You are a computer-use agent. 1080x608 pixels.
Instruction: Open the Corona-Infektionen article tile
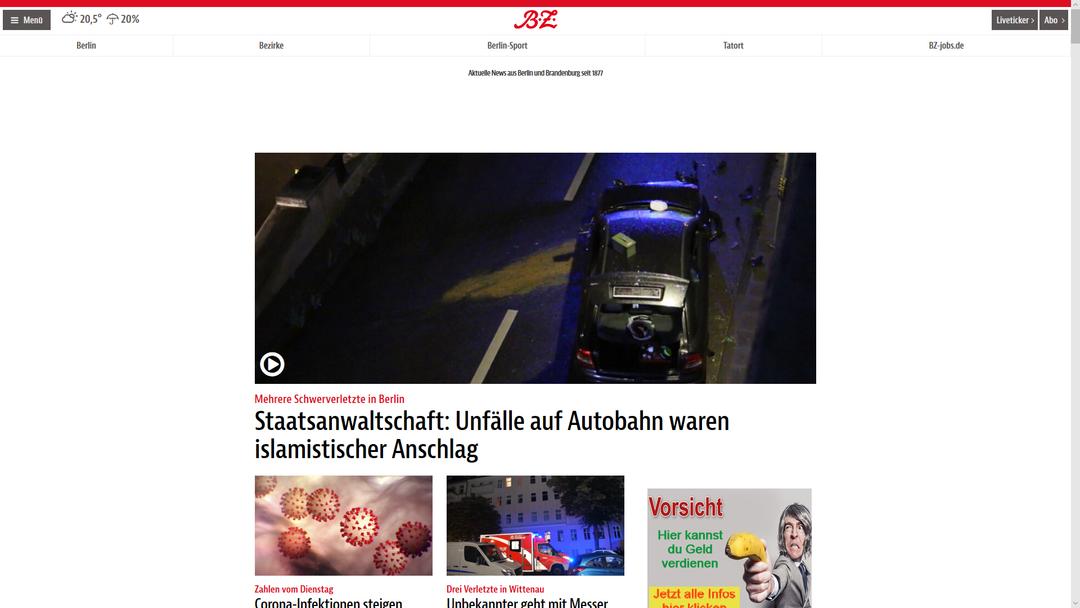343,526
